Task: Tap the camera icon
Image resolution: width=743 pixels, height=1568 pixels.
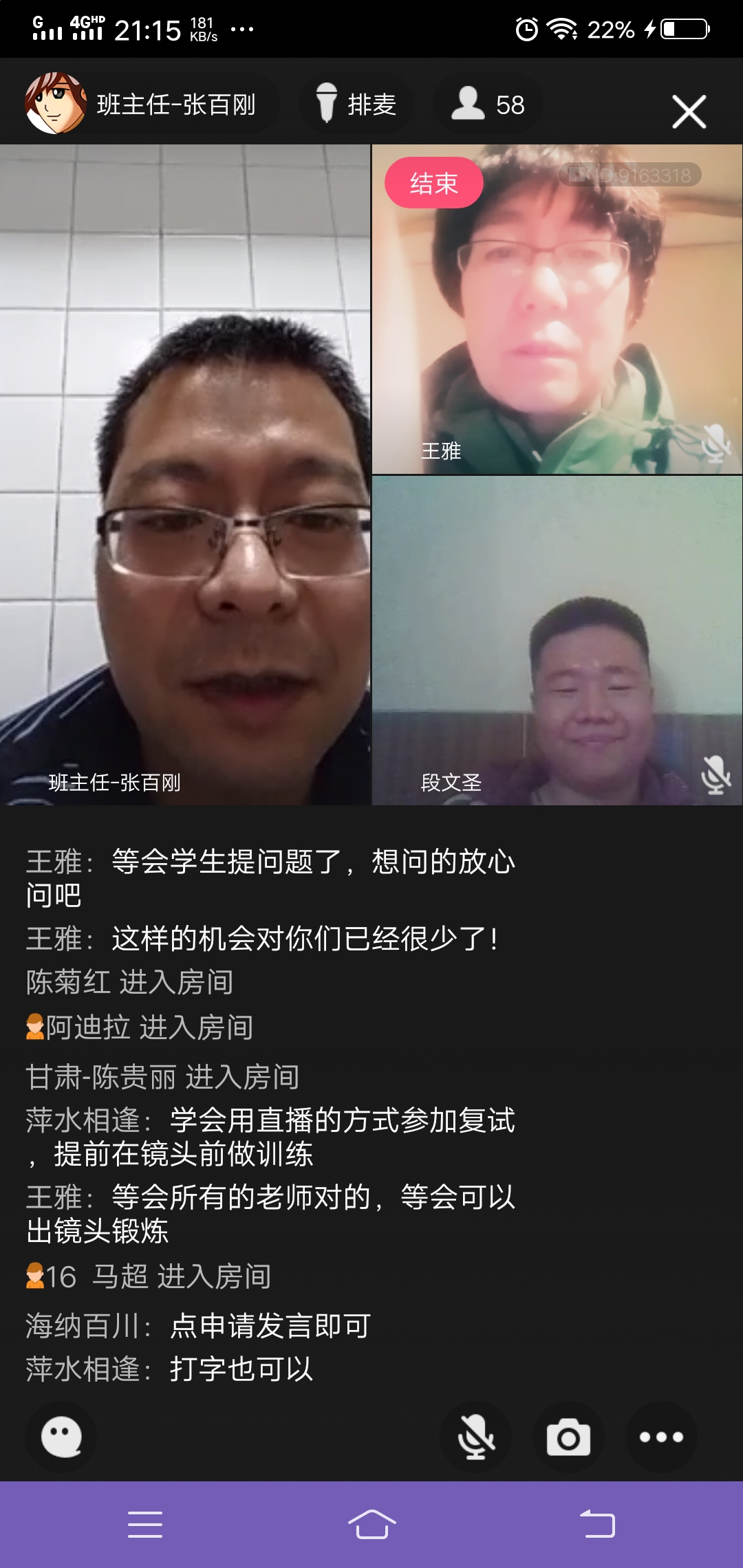Action: click(x=568, y=1437)
